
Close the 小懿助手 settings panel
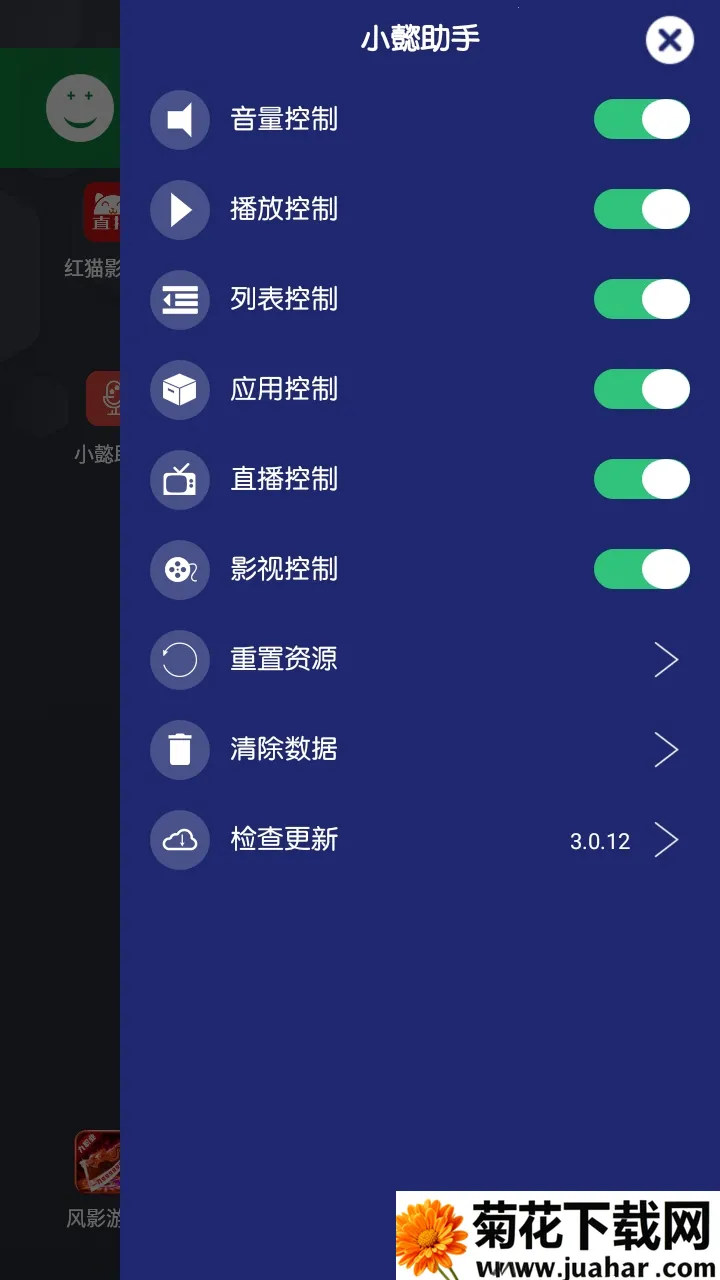pyautogui.click(x=669, y=41)
